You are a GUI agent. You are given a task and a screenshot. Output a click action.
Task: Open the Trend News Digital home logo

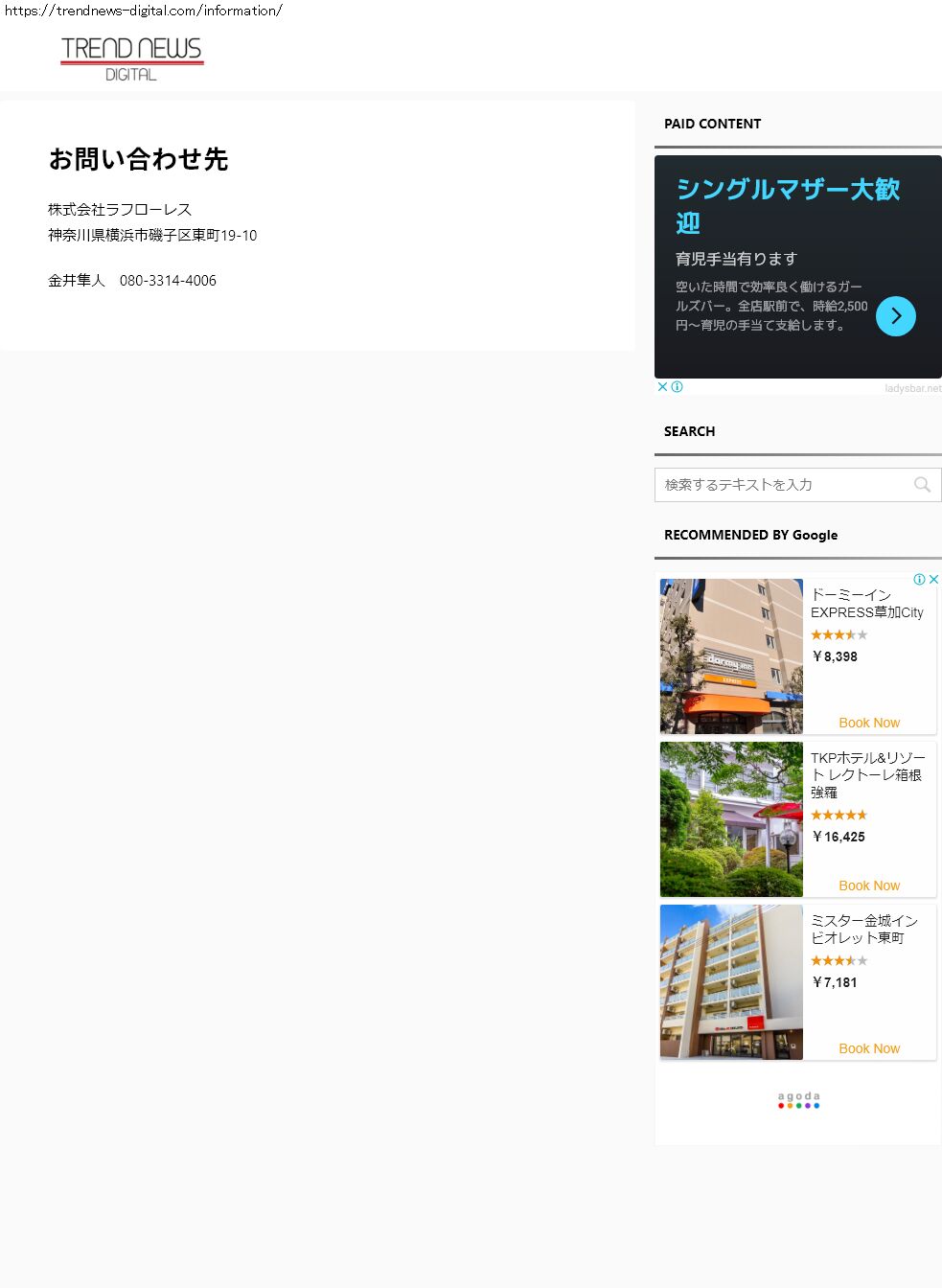(x=131, y=58)
